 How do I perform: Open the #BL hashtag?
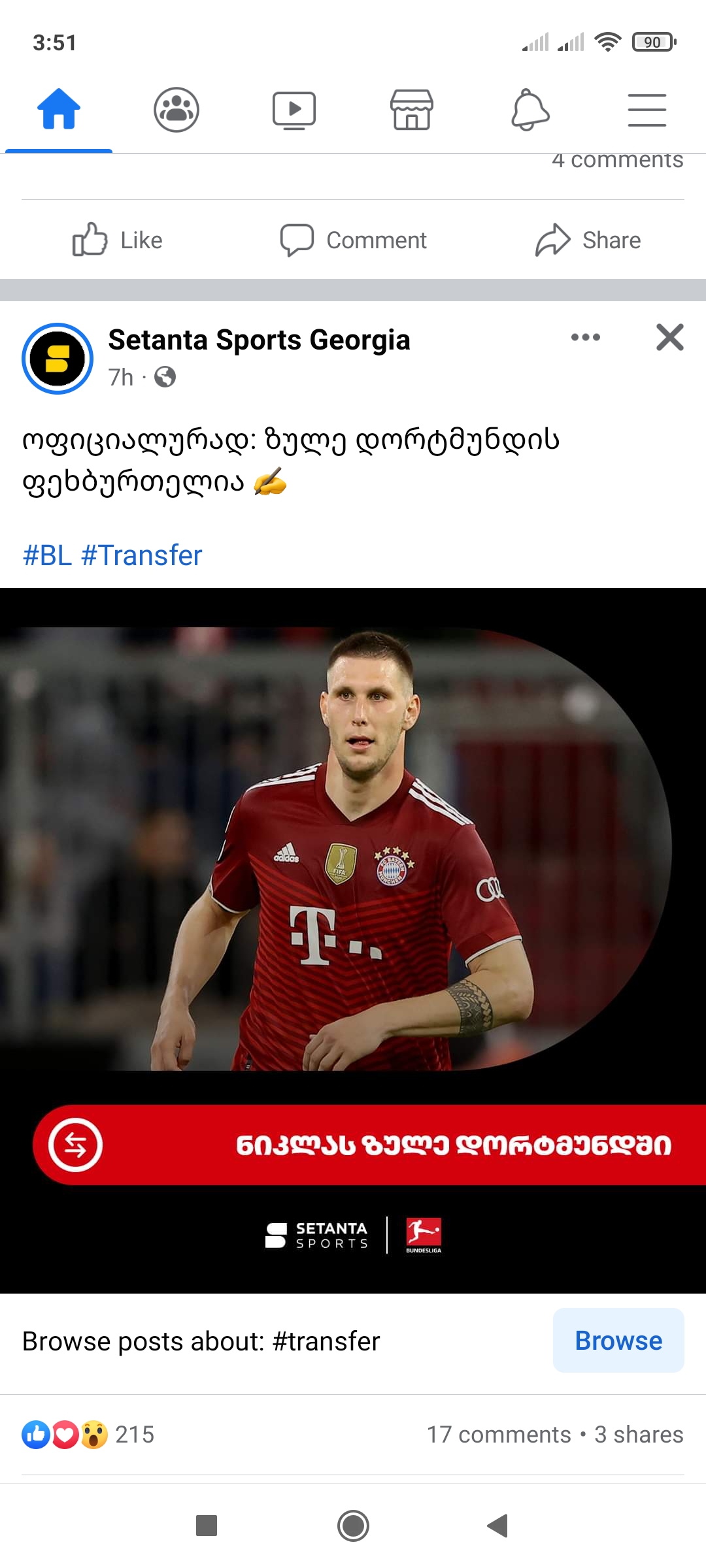point(47,555)
